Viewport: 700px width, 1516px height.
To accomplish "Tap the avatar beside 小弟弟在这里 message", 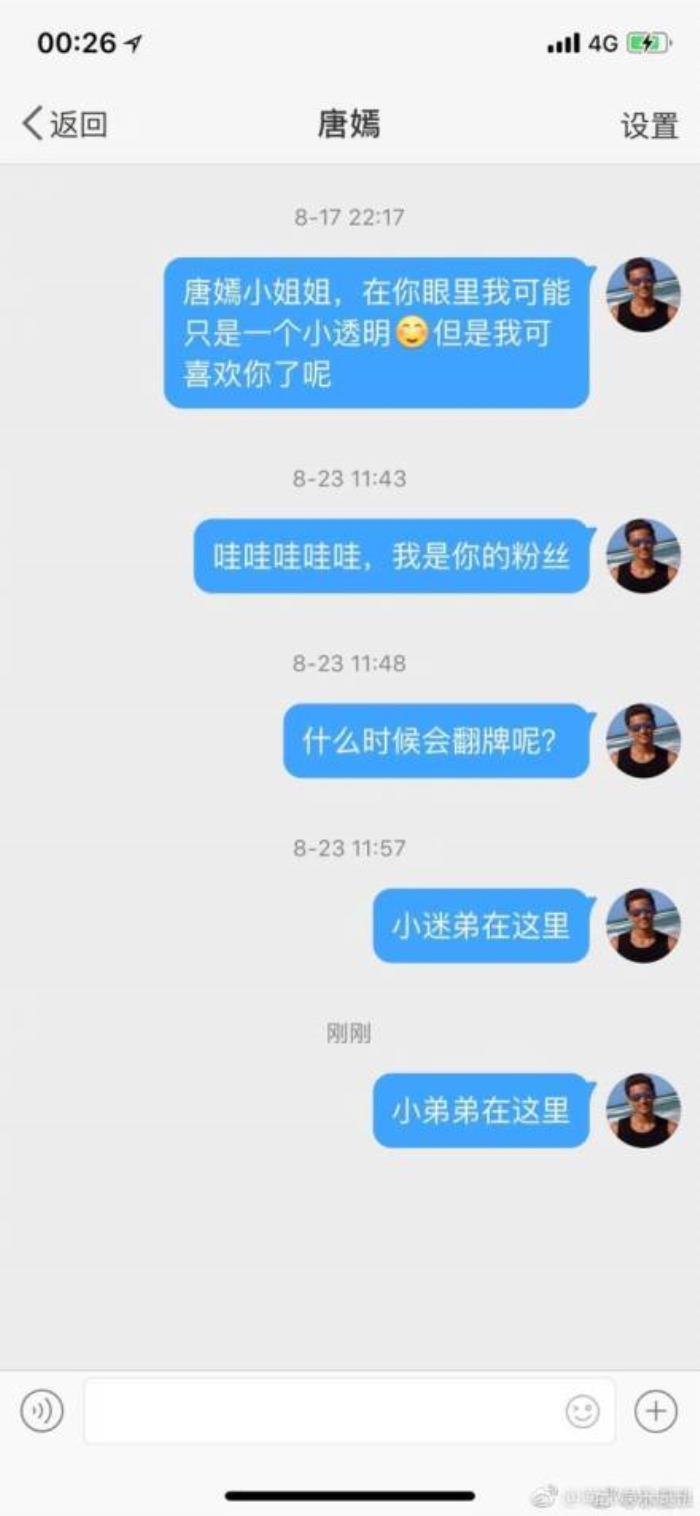I will click(643, 1110).
